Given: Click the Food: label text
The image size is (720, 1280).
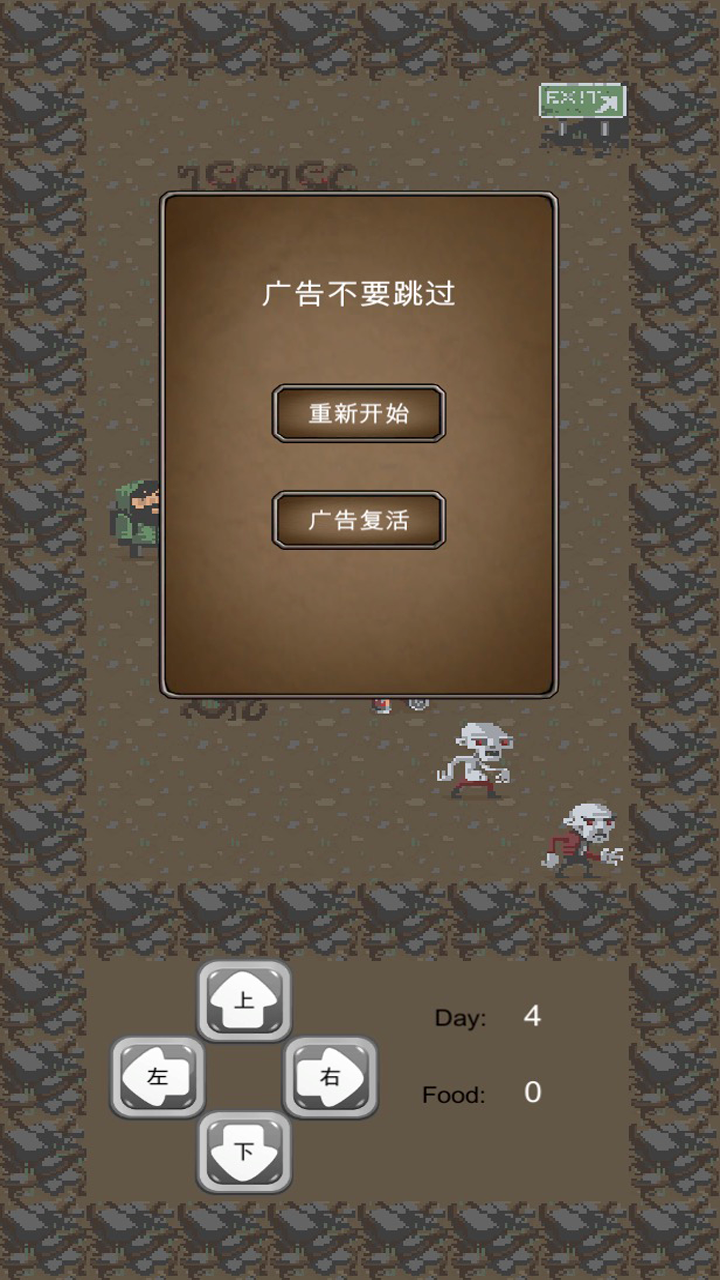Looking at the screenshot, I should tap(454, 1094).
